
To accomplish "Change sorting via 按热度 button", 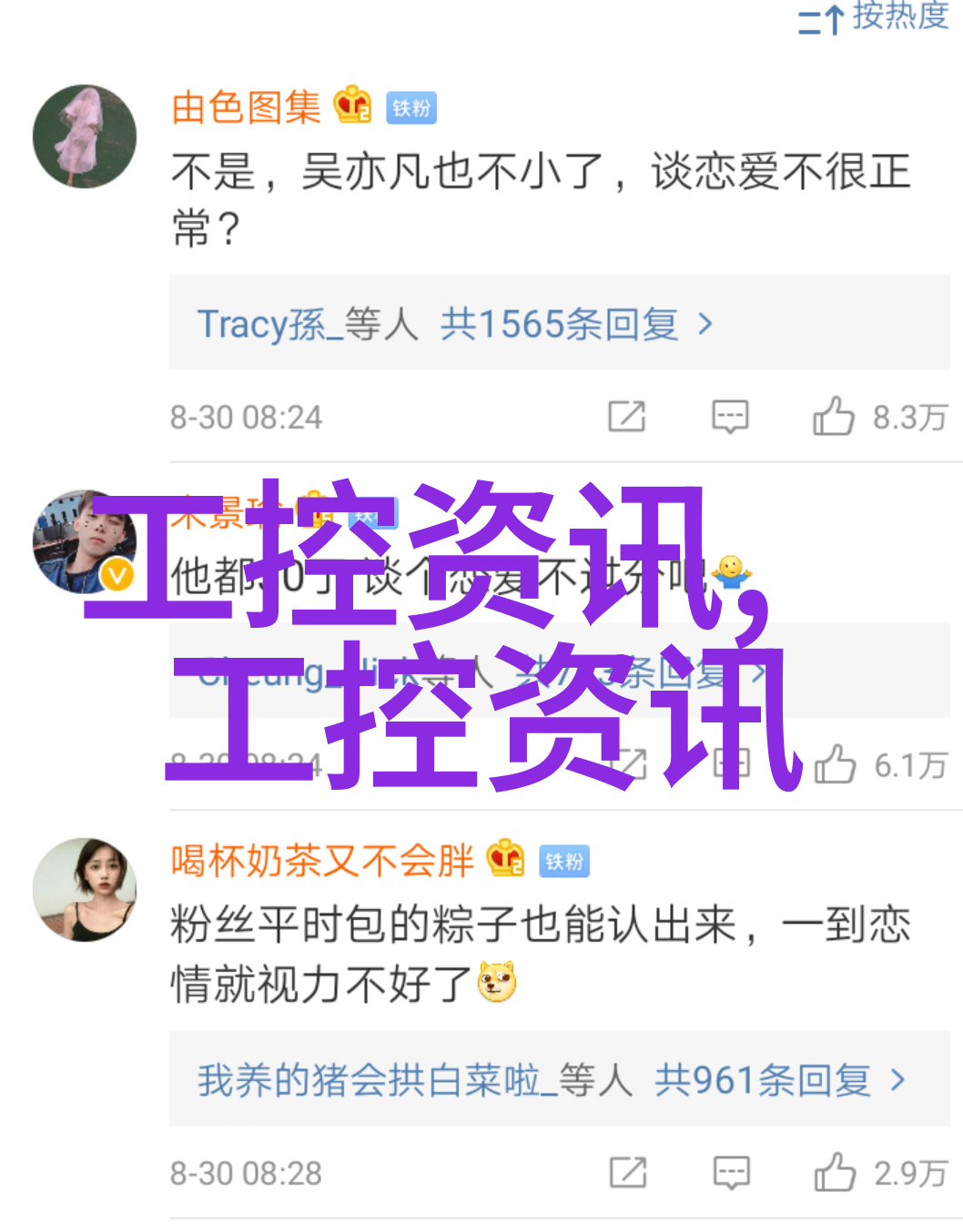I will click(x=874, y=16).
